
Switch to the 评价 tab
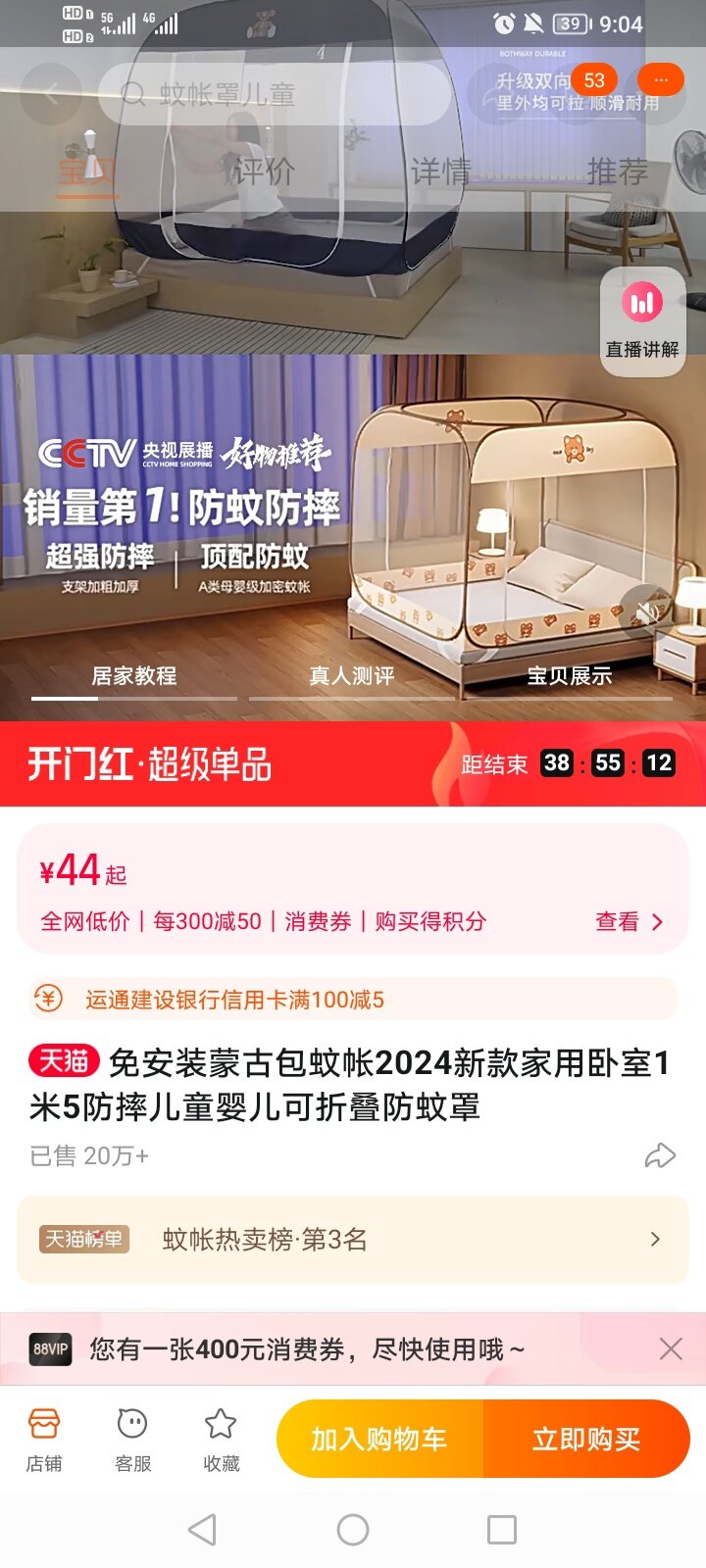point(264,171)
